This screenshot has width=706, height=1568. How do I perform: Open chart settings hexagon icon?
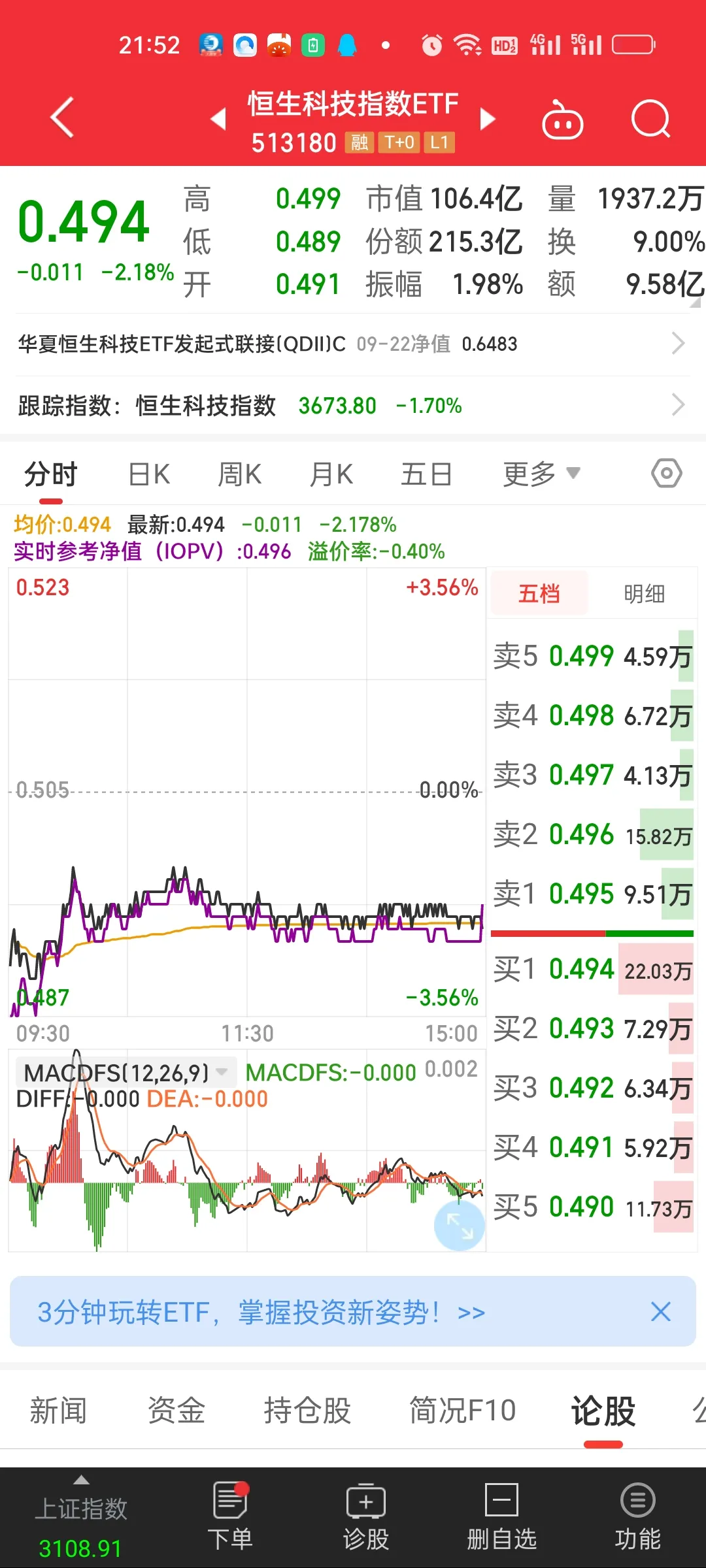[667, 473]
